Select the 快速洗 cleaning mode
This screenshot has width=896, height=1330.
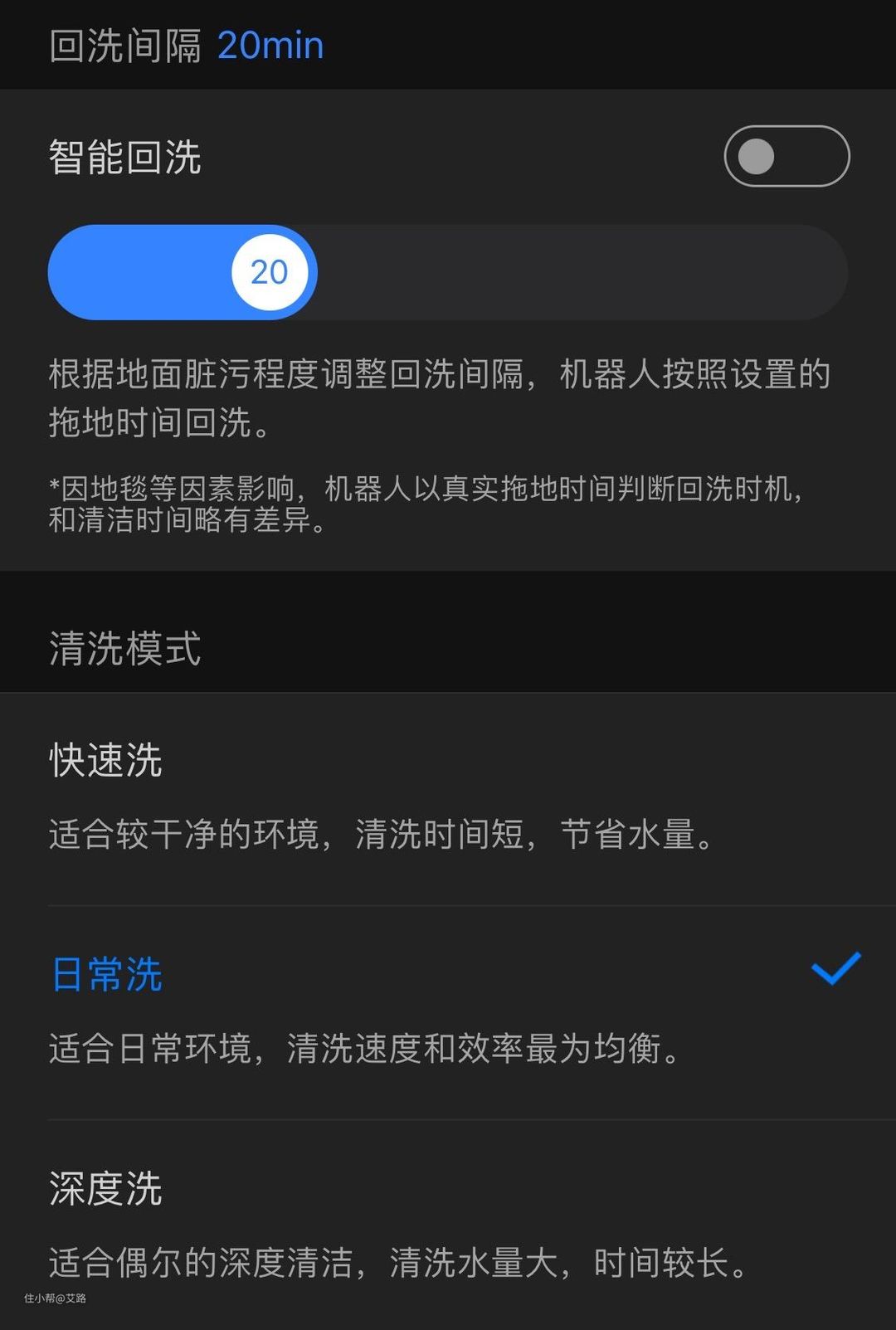coord(106,760)
